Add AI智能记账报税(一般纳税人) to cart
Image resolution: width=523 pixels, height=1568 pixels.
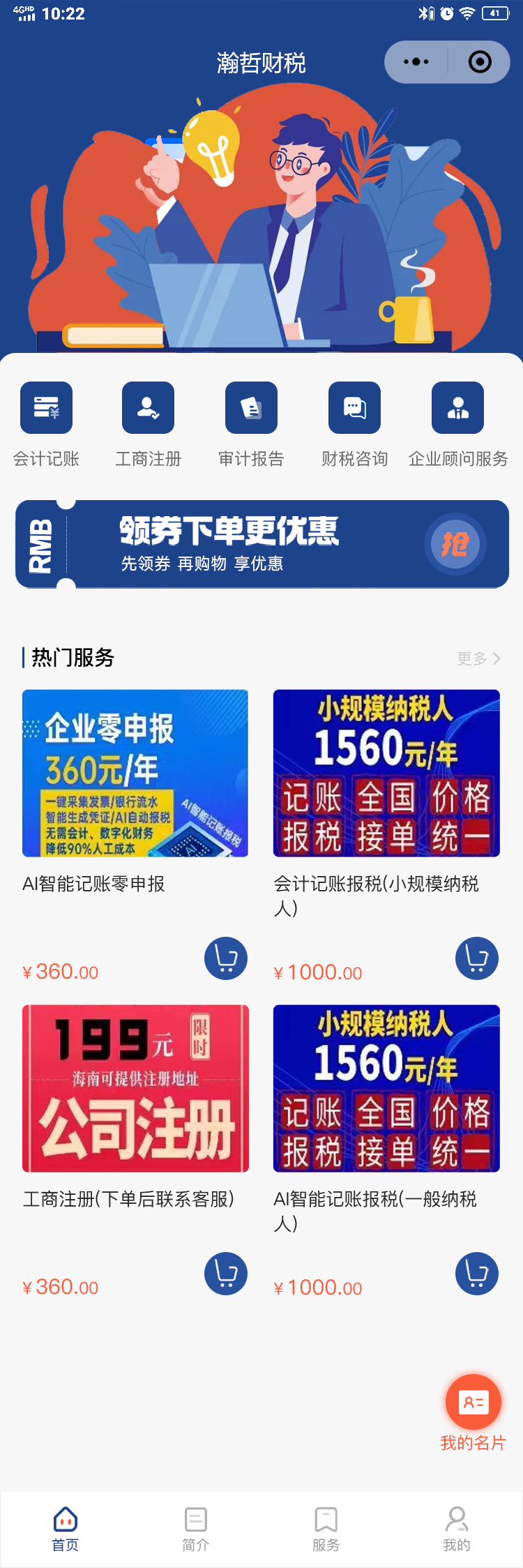[477, 1274]
